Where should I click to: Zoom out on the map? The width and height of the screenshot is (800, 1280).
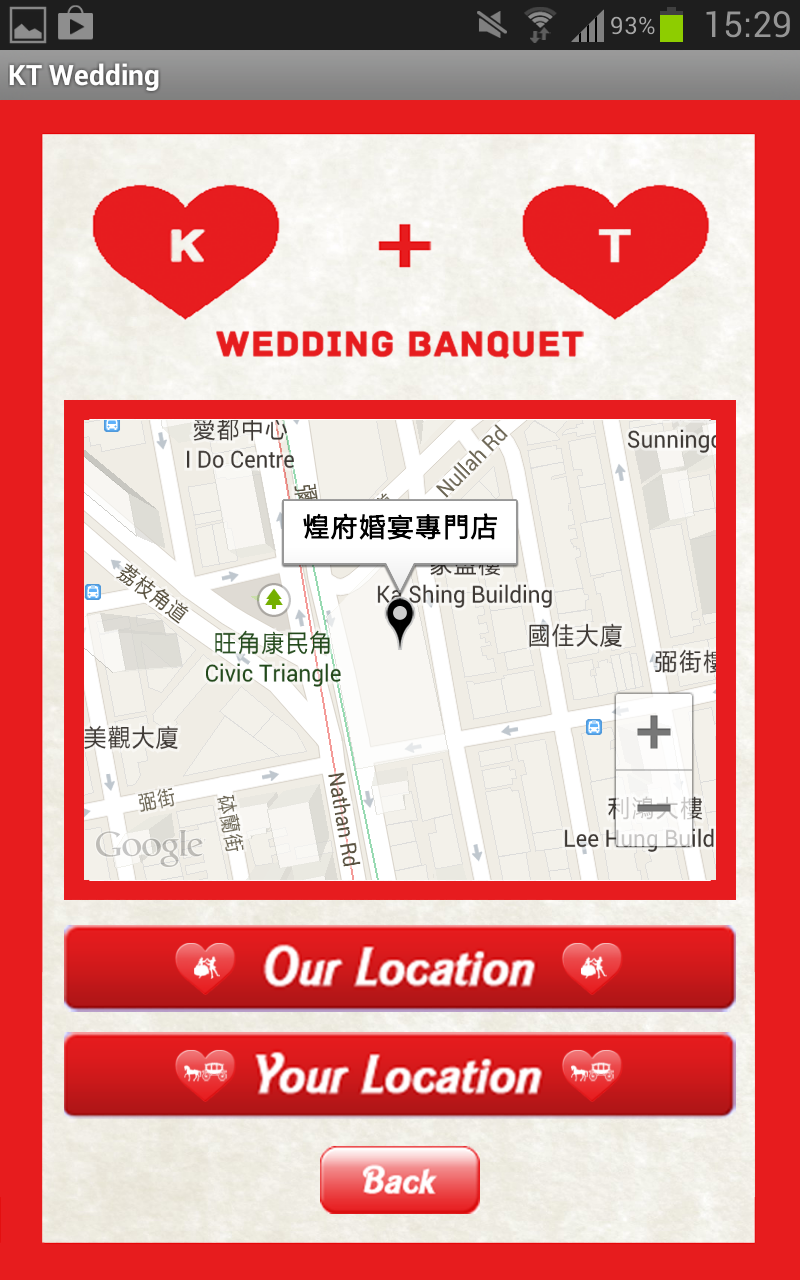pos(653,806)
